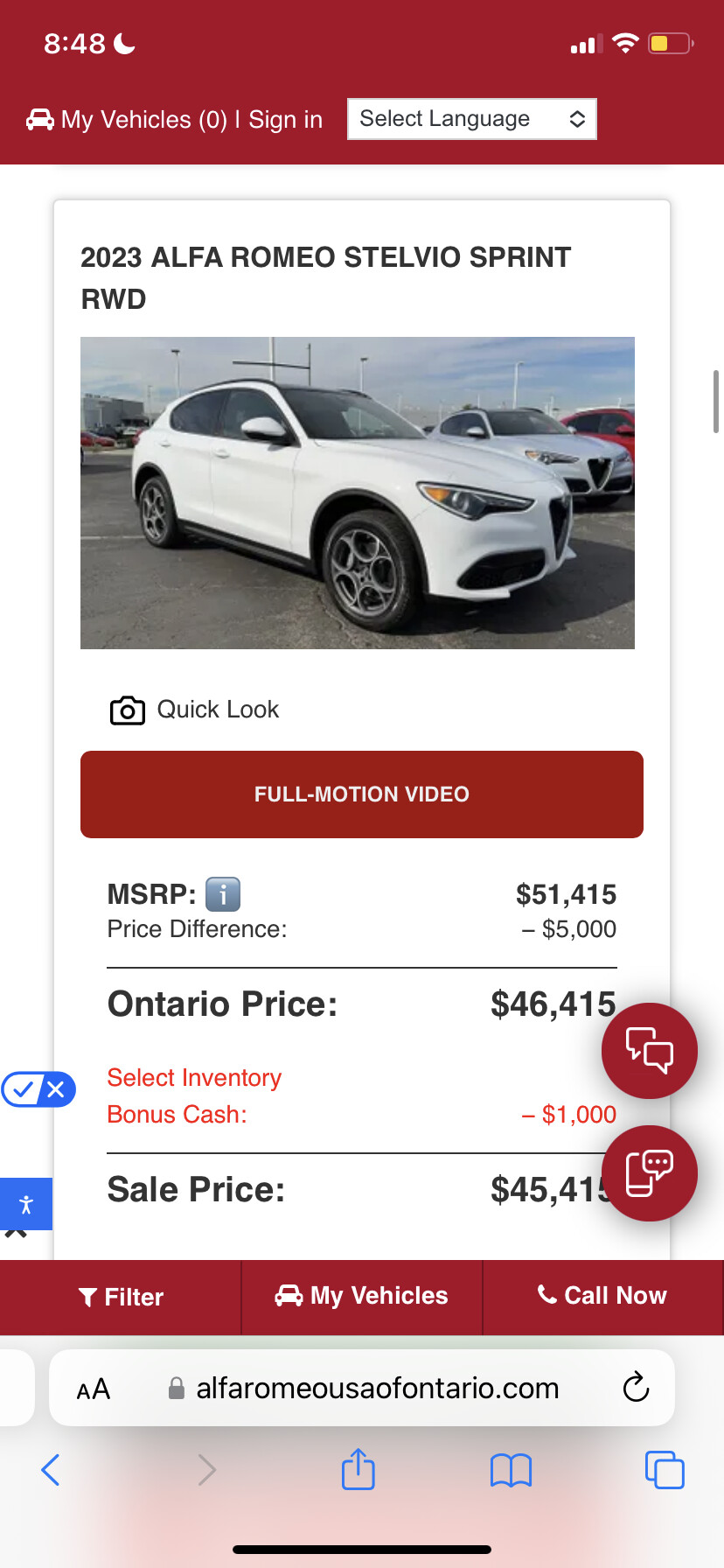Open the Filter options

click(121, 1297)
